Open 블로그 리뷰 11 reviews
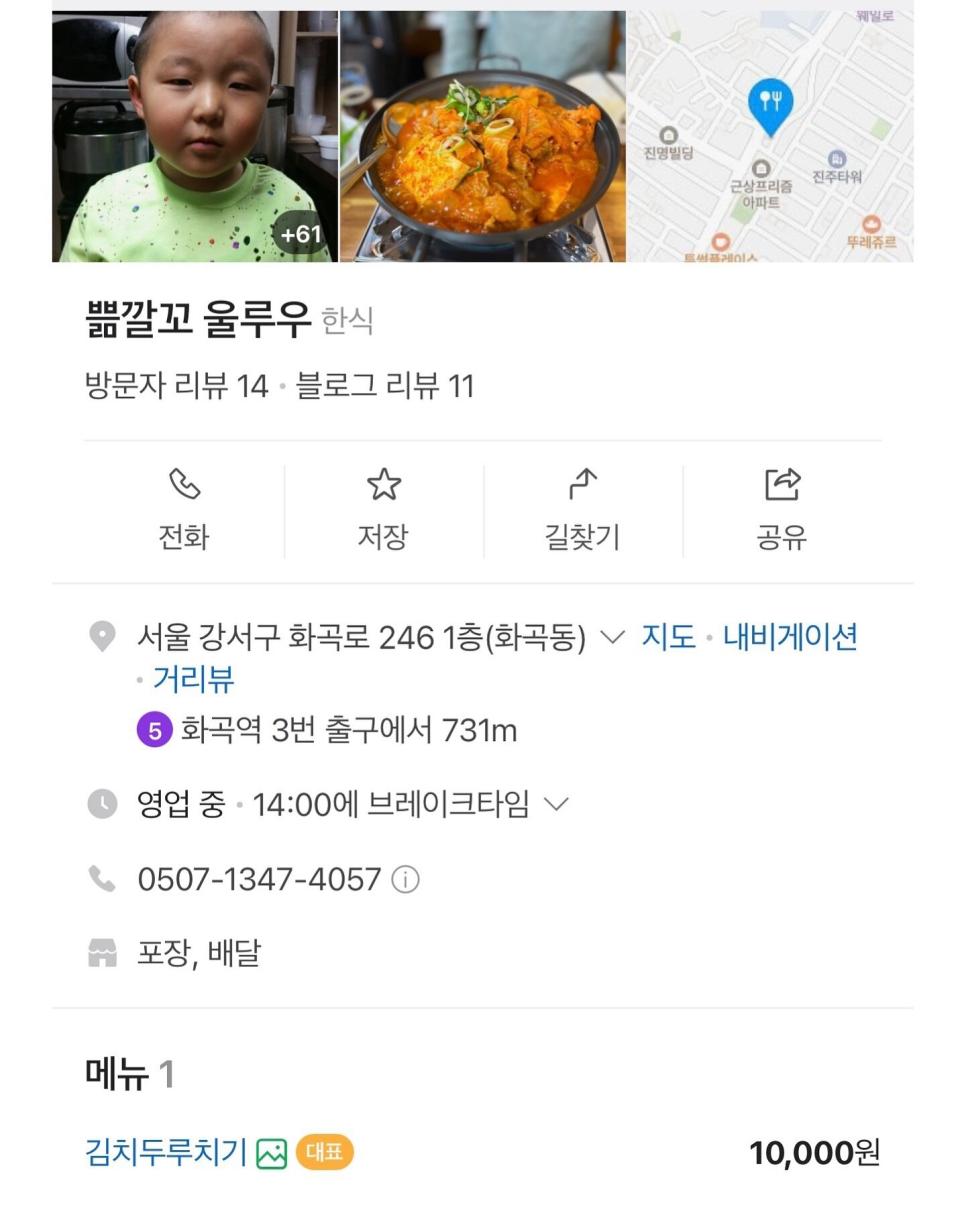Image resolution: width=966 pixels, height=1207 pixels. click(x=384, y=386)
